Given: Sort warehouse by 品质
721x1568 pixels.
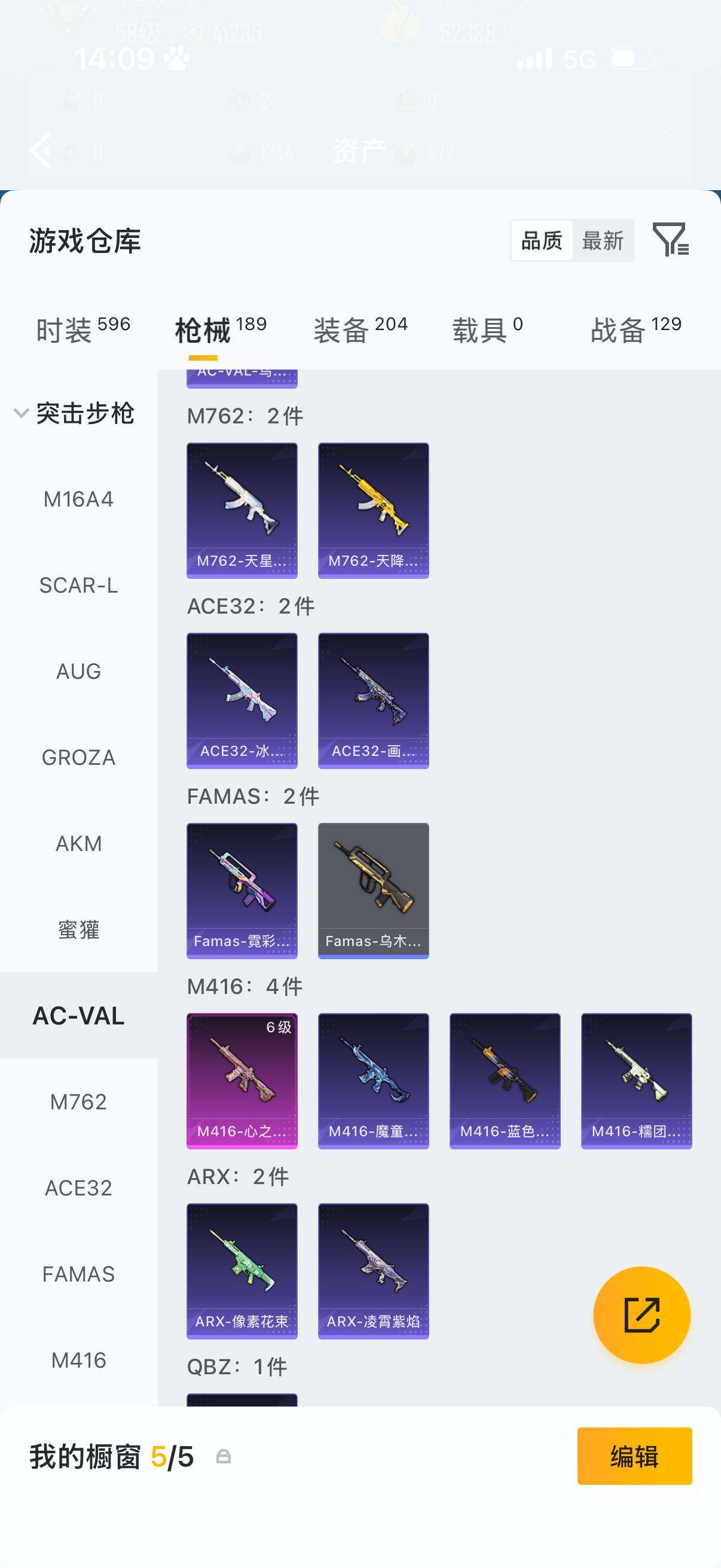Looking at the screenshot, I should [542, 241].
